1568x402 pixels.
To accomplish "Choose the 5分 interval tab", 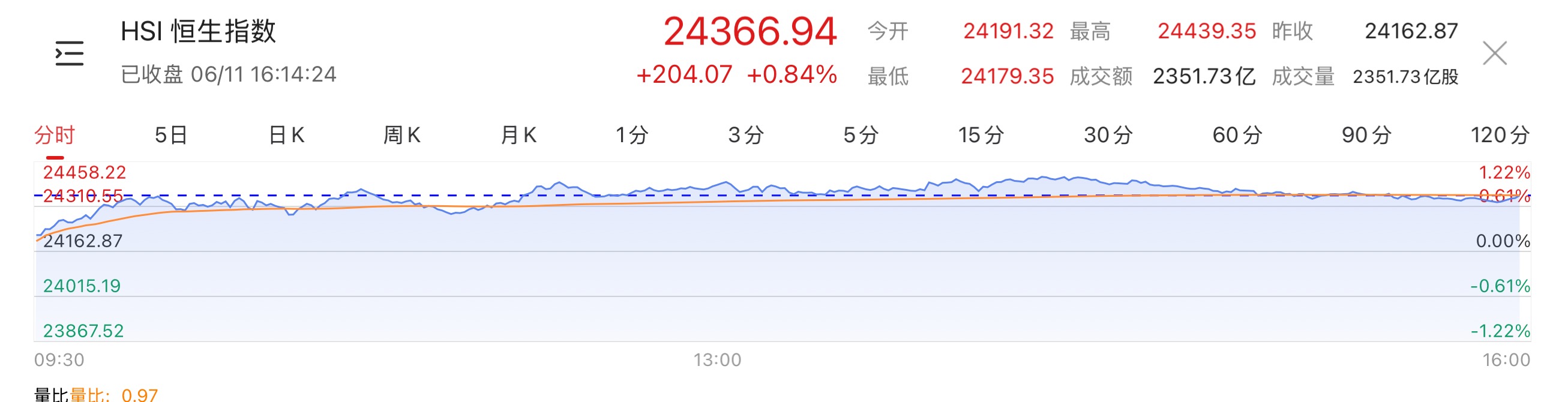I will (x=861, y=135).
